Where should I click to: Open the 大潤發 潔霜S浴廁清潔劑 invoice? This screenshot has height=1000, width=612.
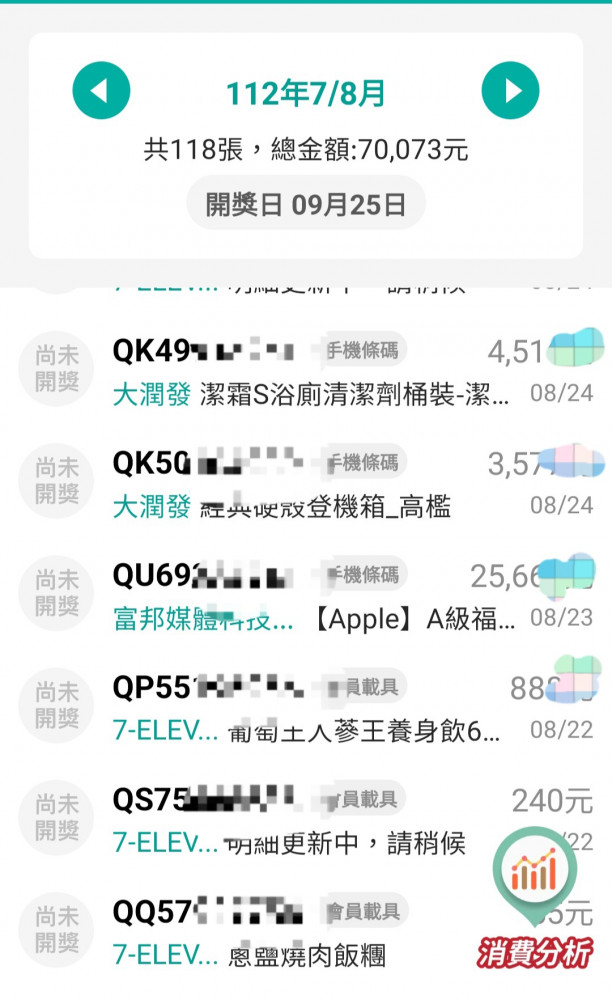click(x=306, y=369)
